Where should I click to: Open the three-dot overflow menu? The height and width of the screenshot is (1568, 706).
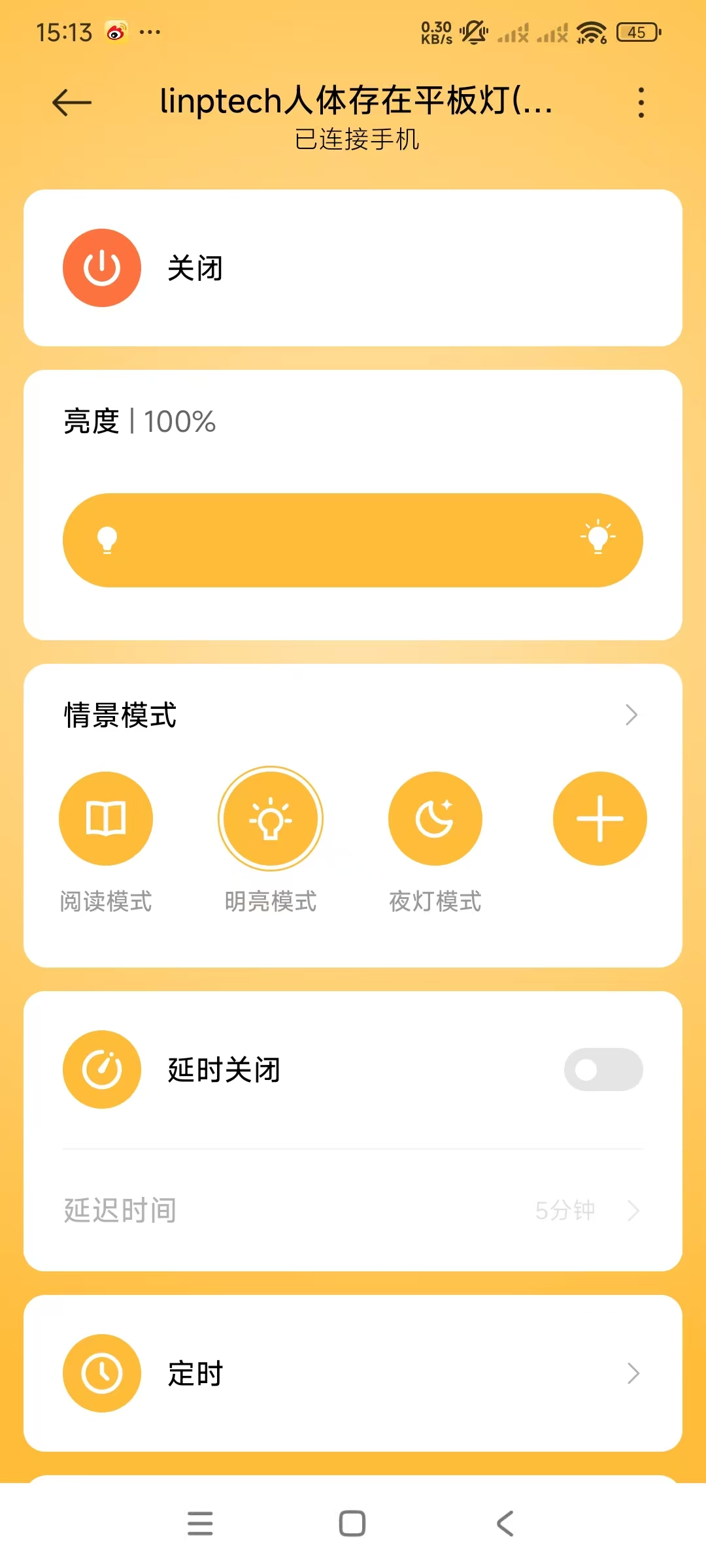click(641, 103)
